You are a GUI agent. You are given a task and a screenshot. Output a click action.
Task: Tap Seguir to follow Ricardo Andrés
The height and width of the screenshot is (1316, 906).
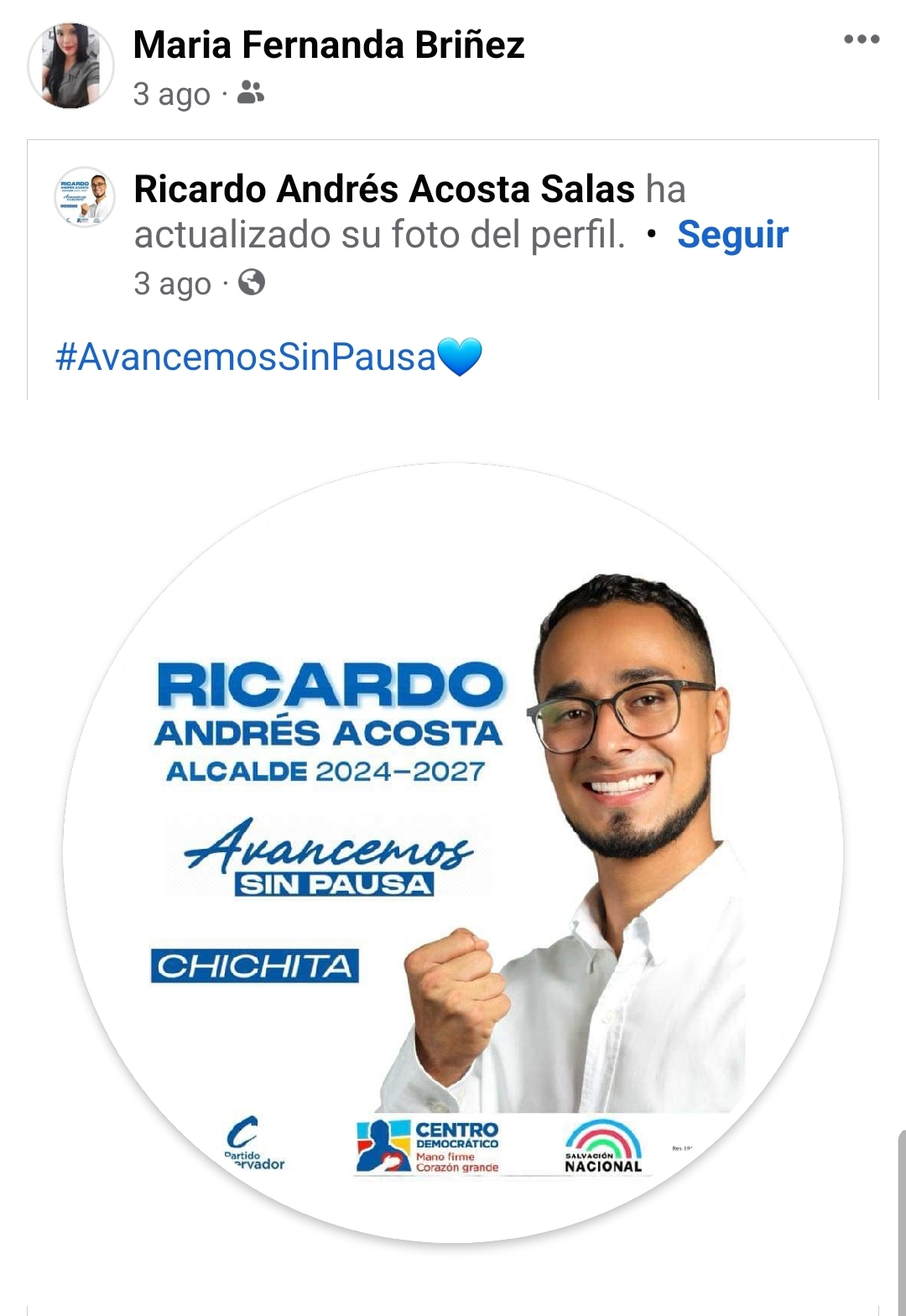pyautogui.click(x=732, y=235)
